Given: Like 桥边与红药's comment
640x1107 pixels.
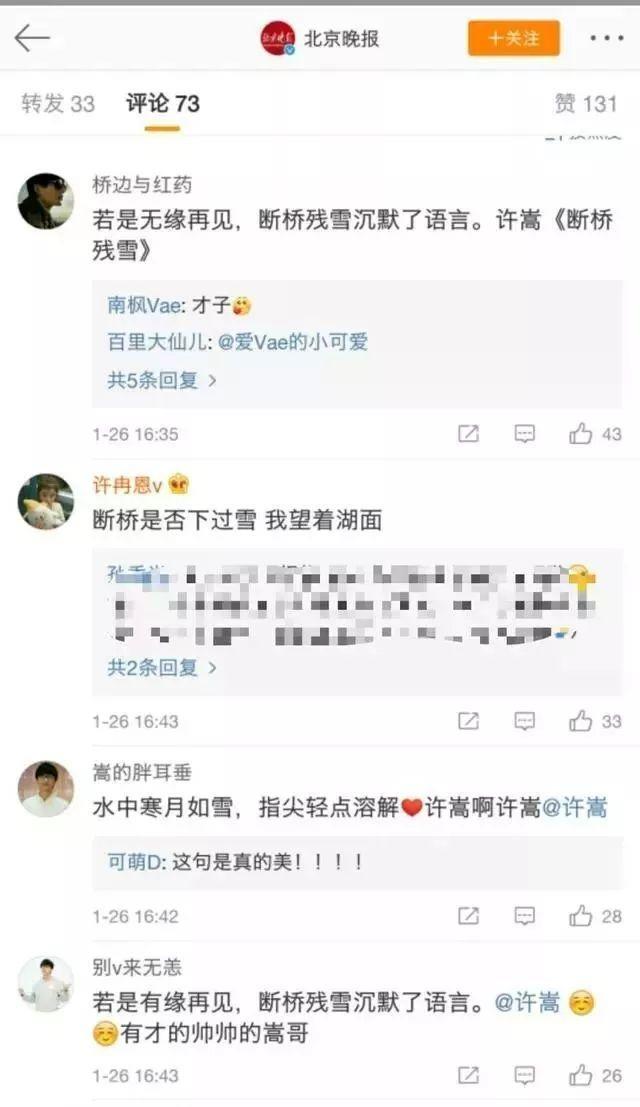Looking at the screenshot, I should 582,434.
